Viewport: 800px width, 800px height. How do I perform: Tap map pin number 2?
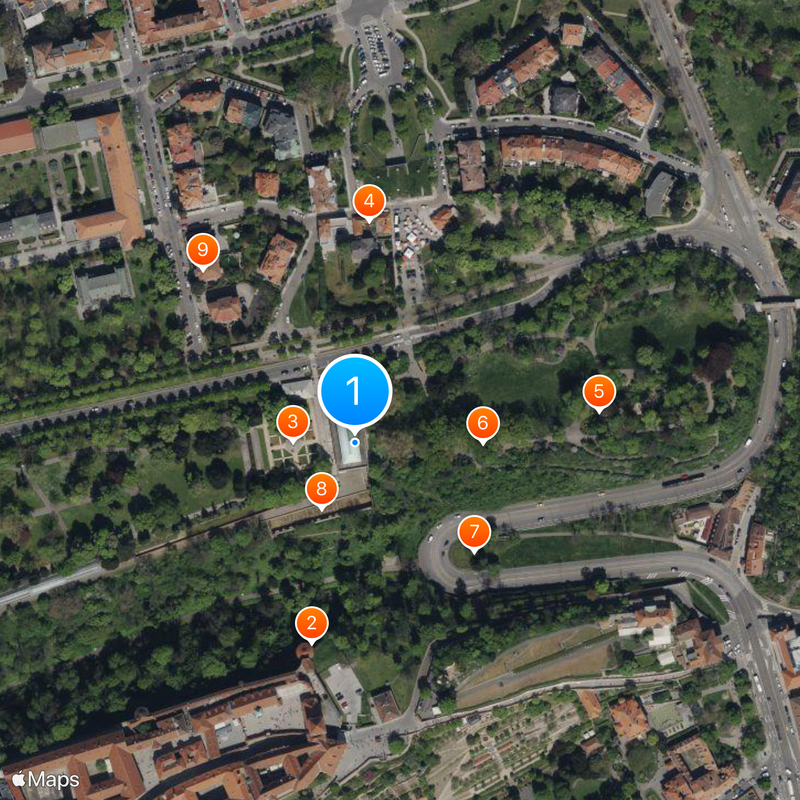pos(312,625)
